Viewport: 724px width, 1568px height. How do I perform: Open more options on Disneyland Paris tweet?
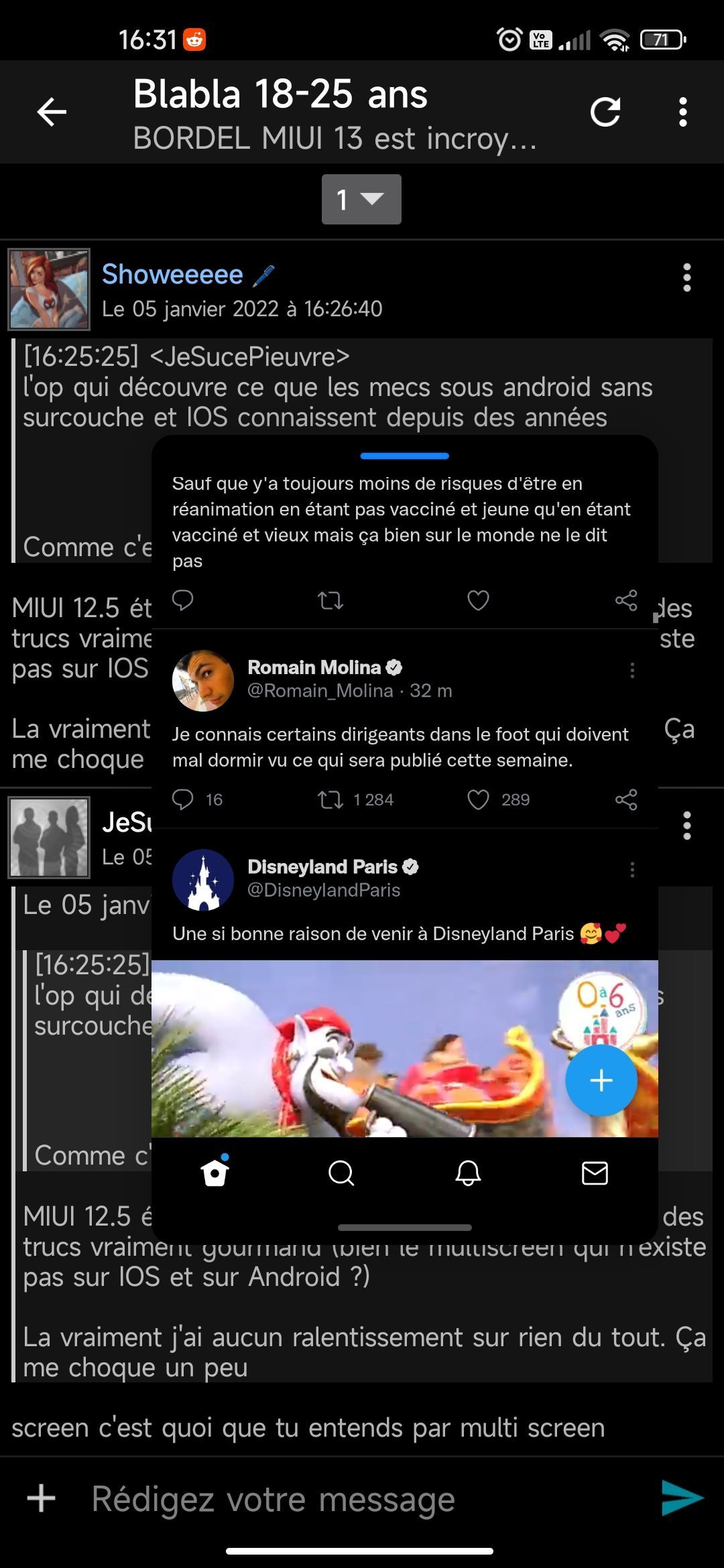pos(632,870)
